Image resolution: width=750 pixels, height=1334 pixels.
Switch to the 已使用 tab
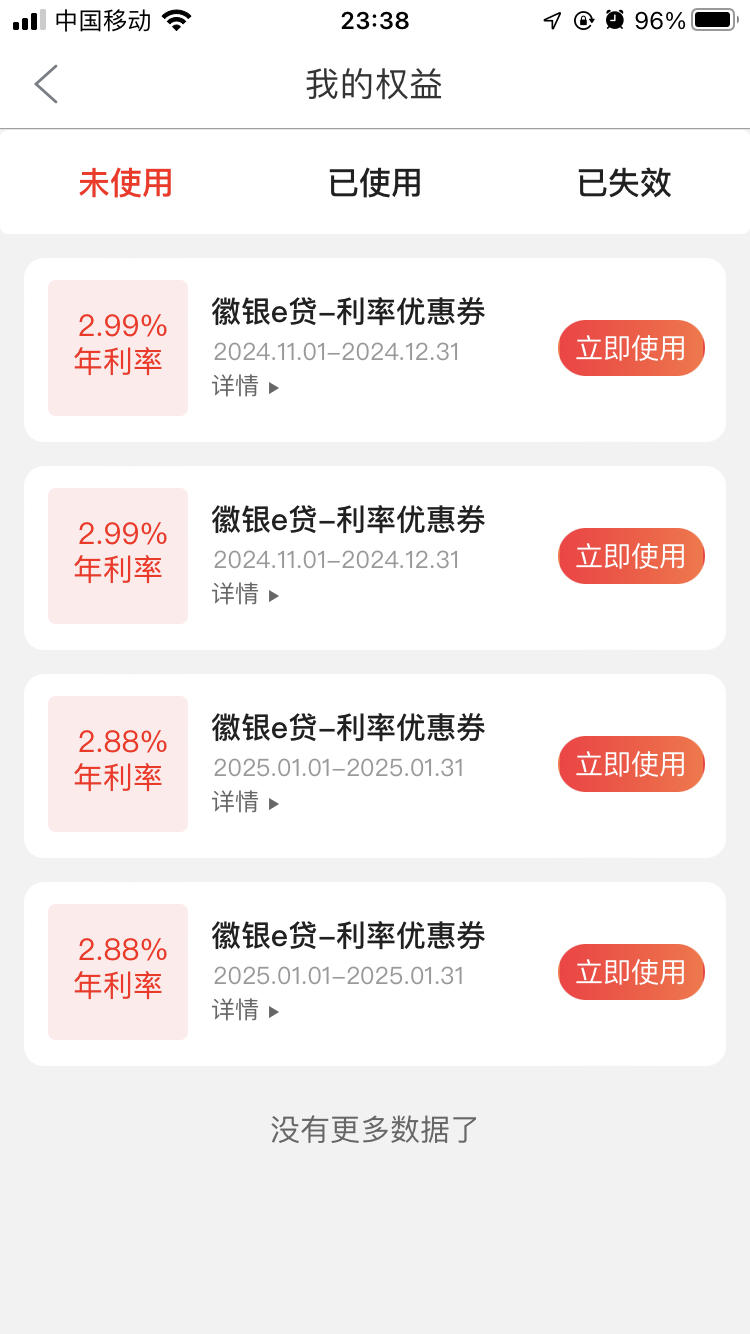[375, 183]
